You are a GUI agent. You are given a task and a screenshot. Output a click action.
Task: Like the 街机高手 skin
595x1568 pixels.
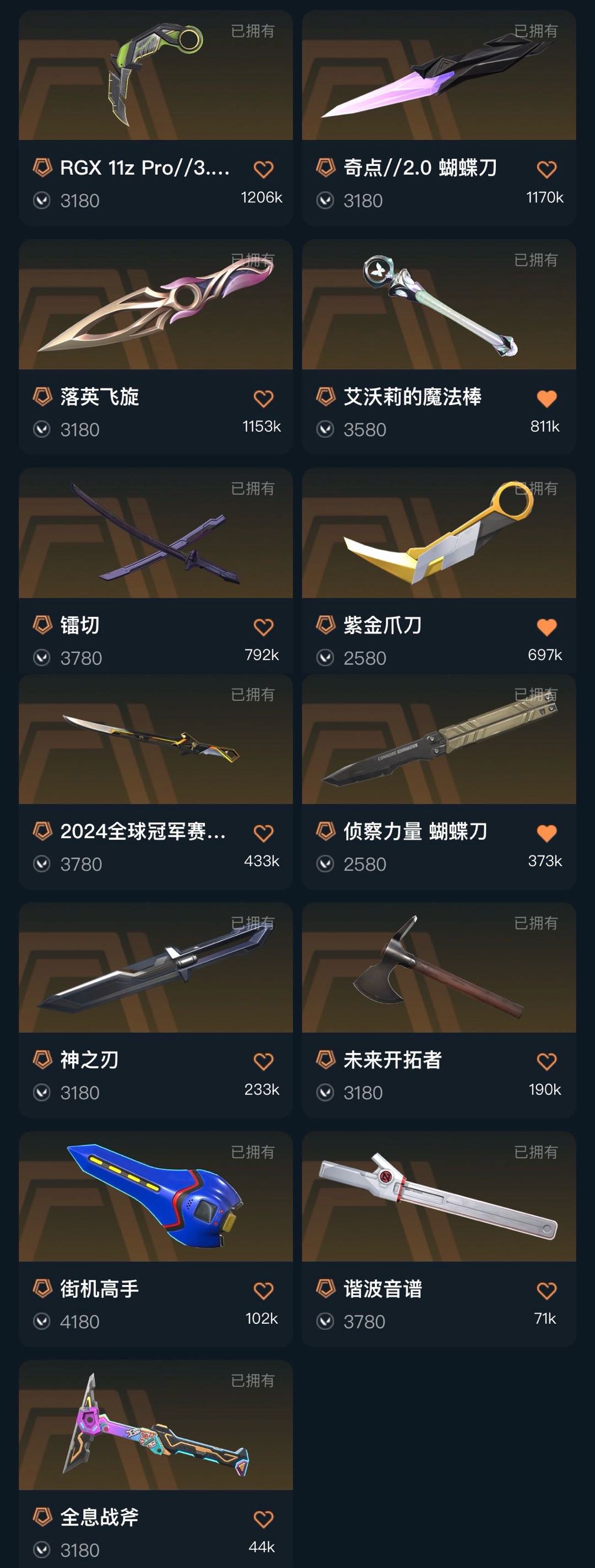[x=263, y=1291]
